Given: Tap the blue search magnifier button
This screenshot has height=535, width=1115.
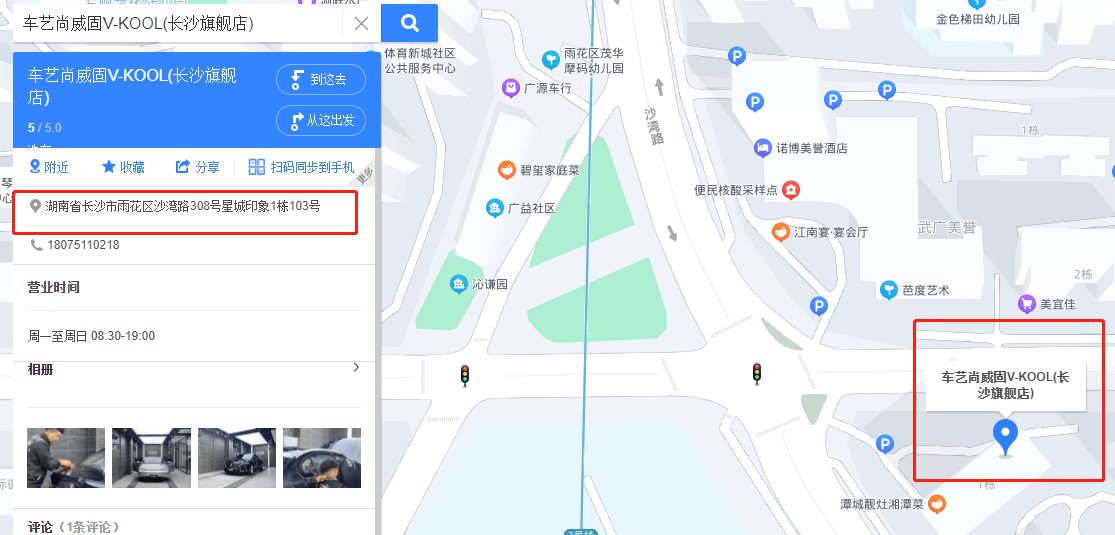Looking at the screenshot, I should tap(410, 23).
